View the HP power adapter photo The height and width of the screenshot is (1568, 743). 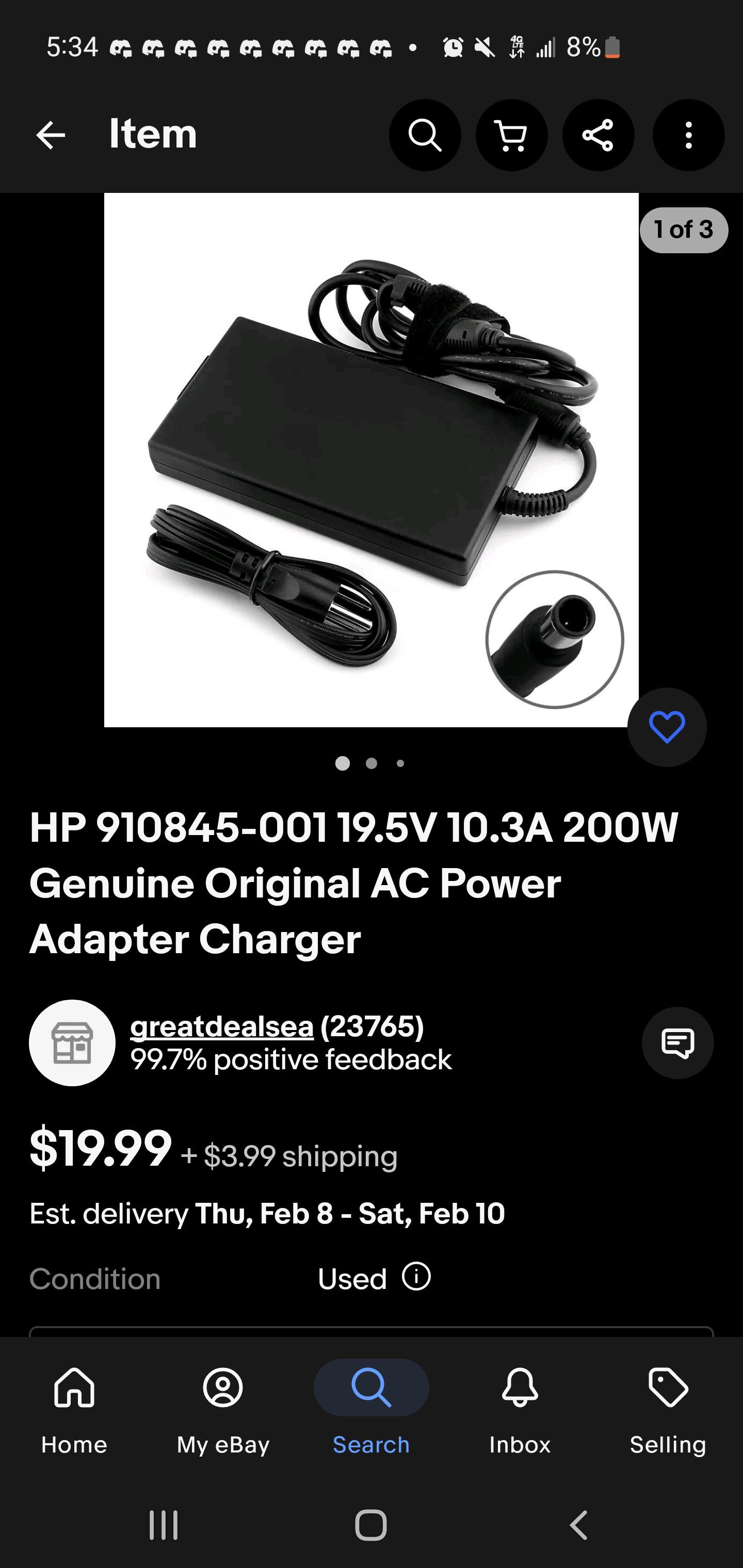point(371,460)
